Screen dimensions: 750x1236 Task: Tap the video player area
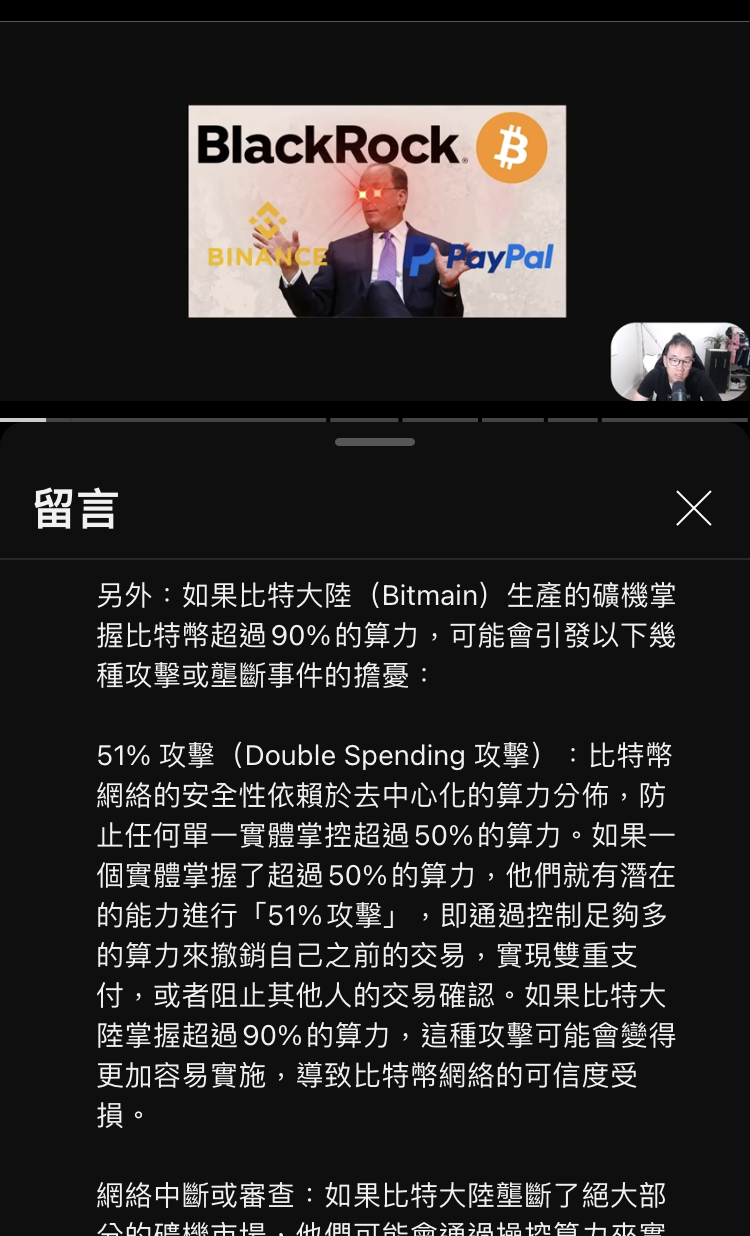pyautogui.click(x=375, y=211)
